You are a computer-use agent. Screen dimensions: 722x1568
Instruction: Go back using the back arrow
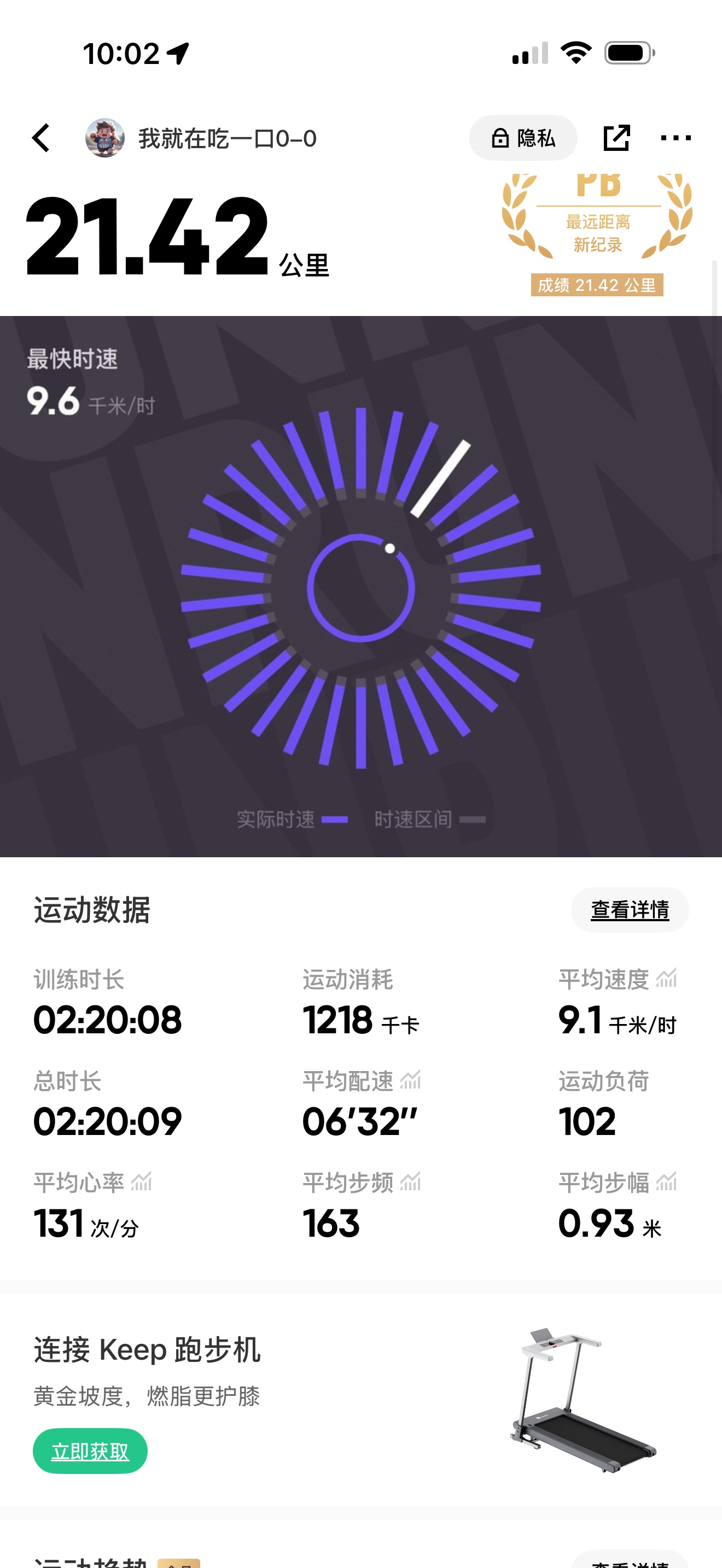pos(41,138)
